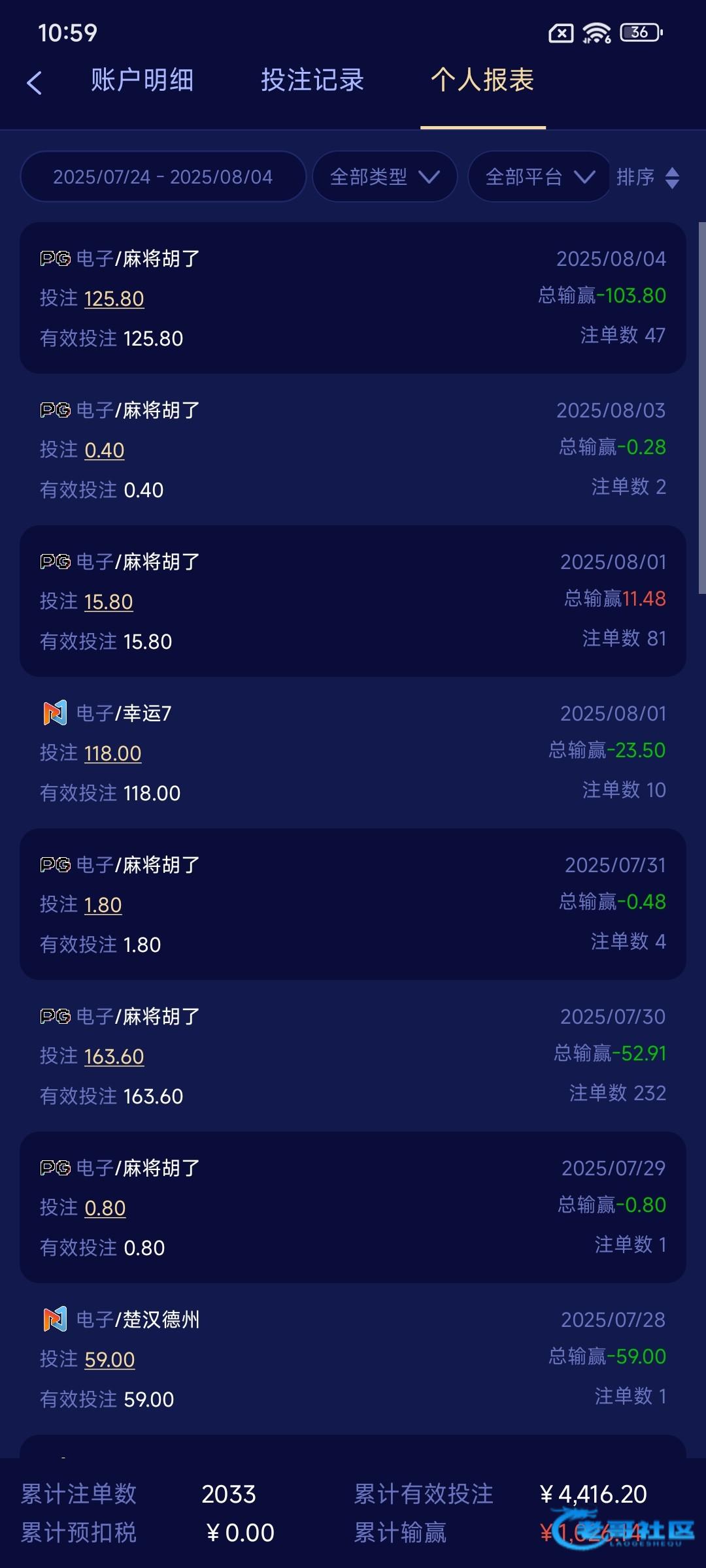Open bet amount 118.00 for 幸运7
This screenshot has width=706, height=1568.
(113, 753)
